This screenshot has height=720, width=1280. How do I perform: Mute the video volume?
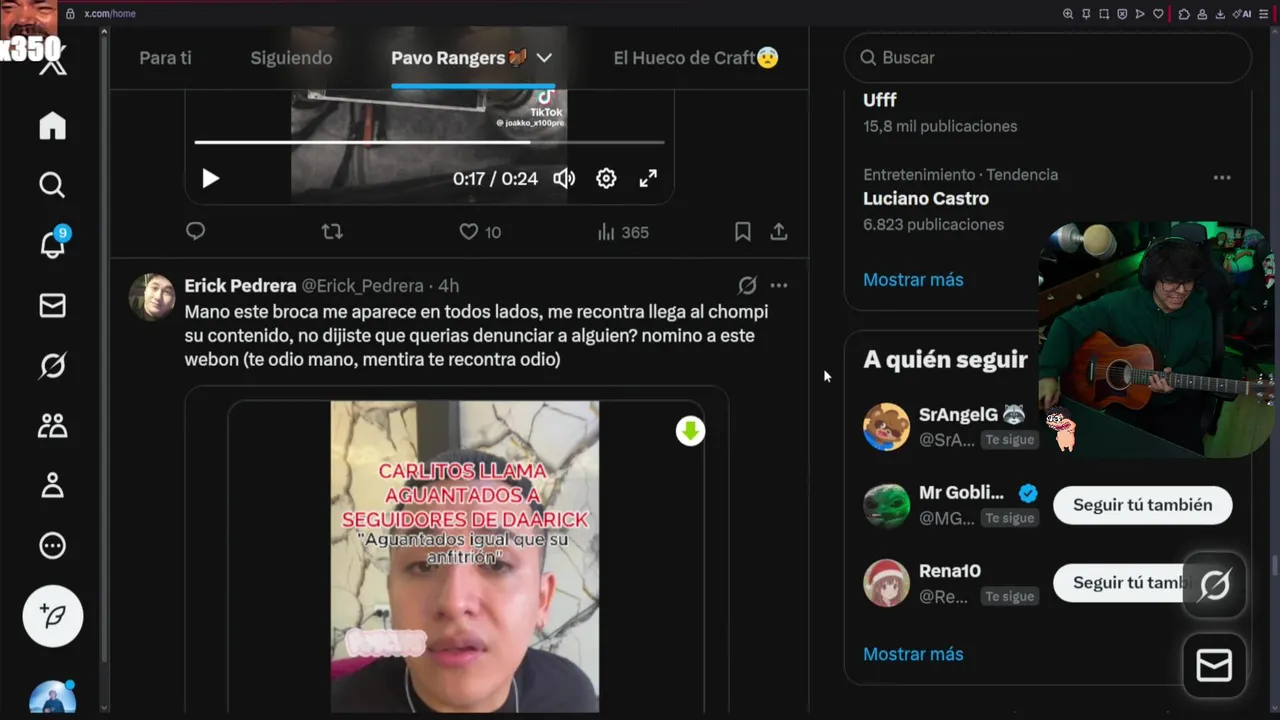click(x=564, y=179)
